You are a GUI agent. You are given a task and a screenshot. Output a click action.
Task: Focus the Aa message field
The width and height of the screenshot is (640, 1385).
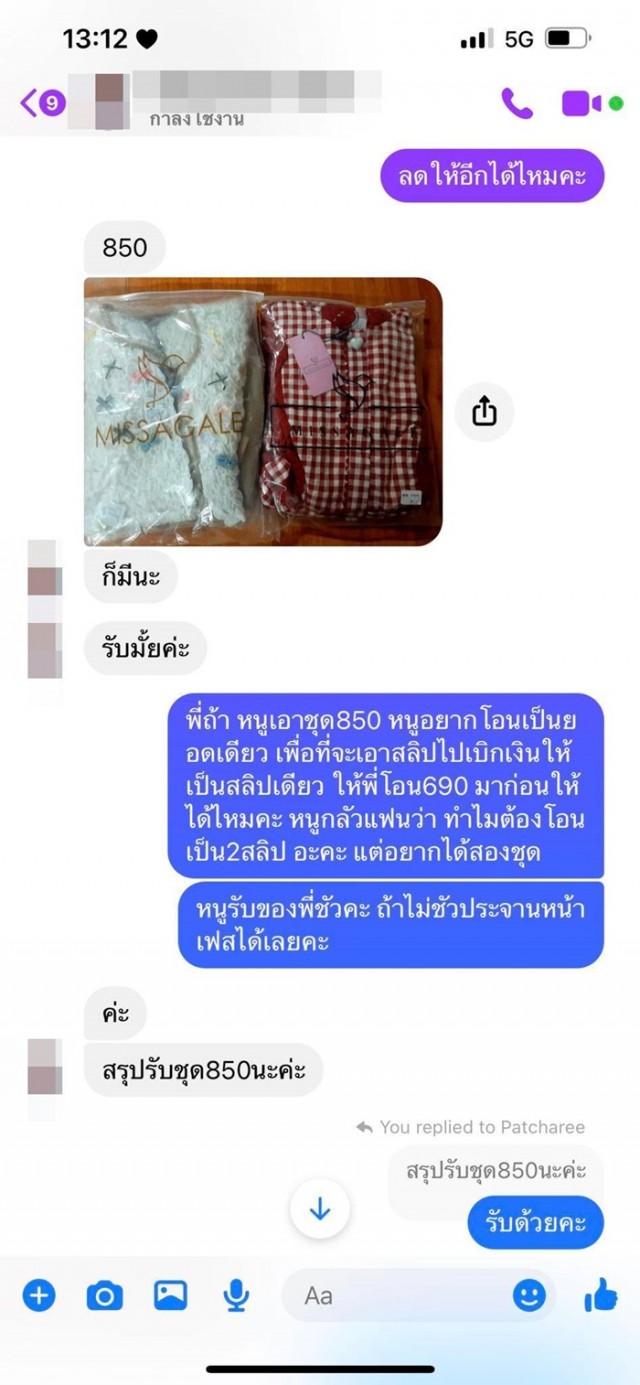pos(400,1296)
